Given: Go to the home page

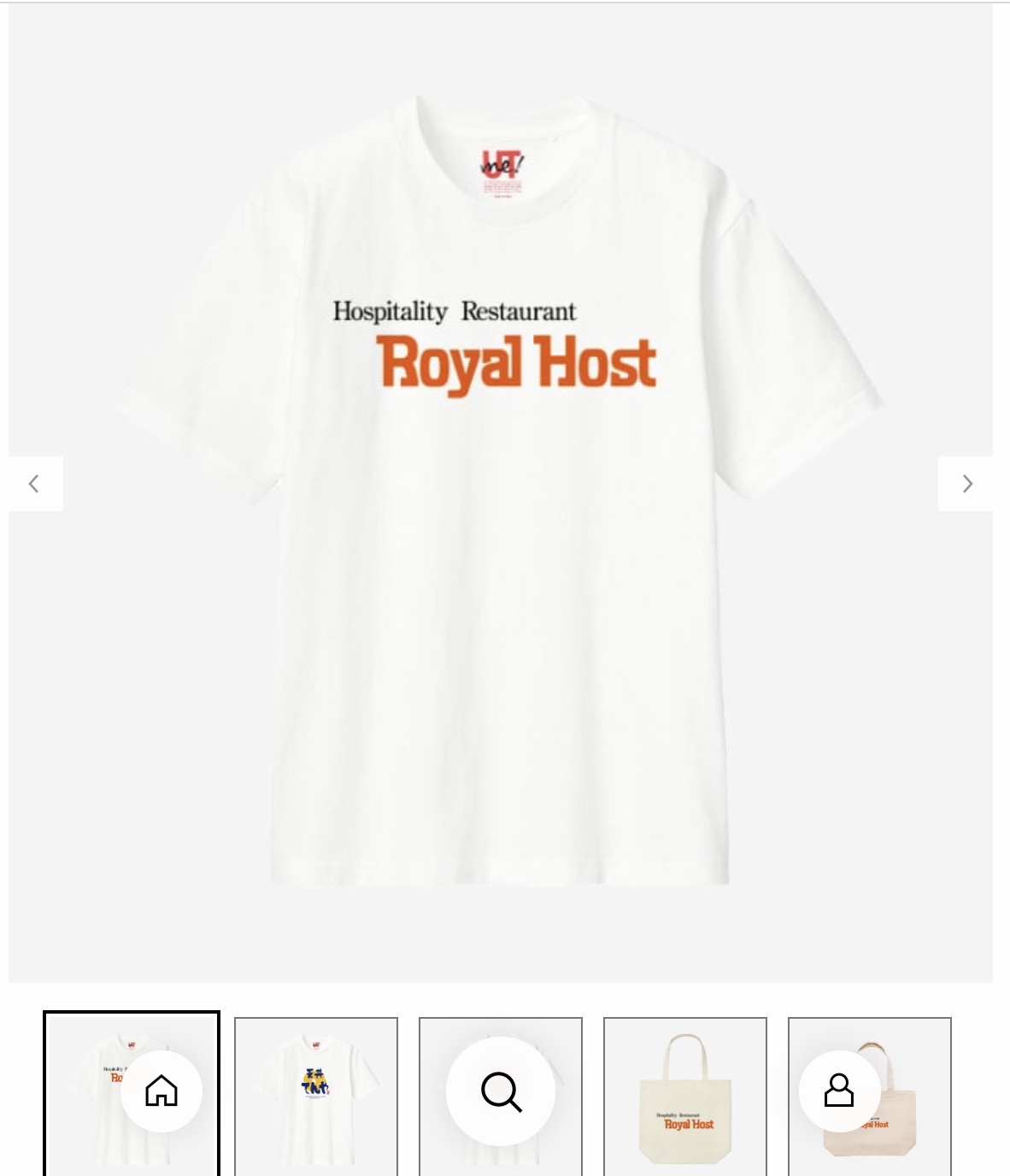Looking at the screenshot, I should tap(161, 1091).
